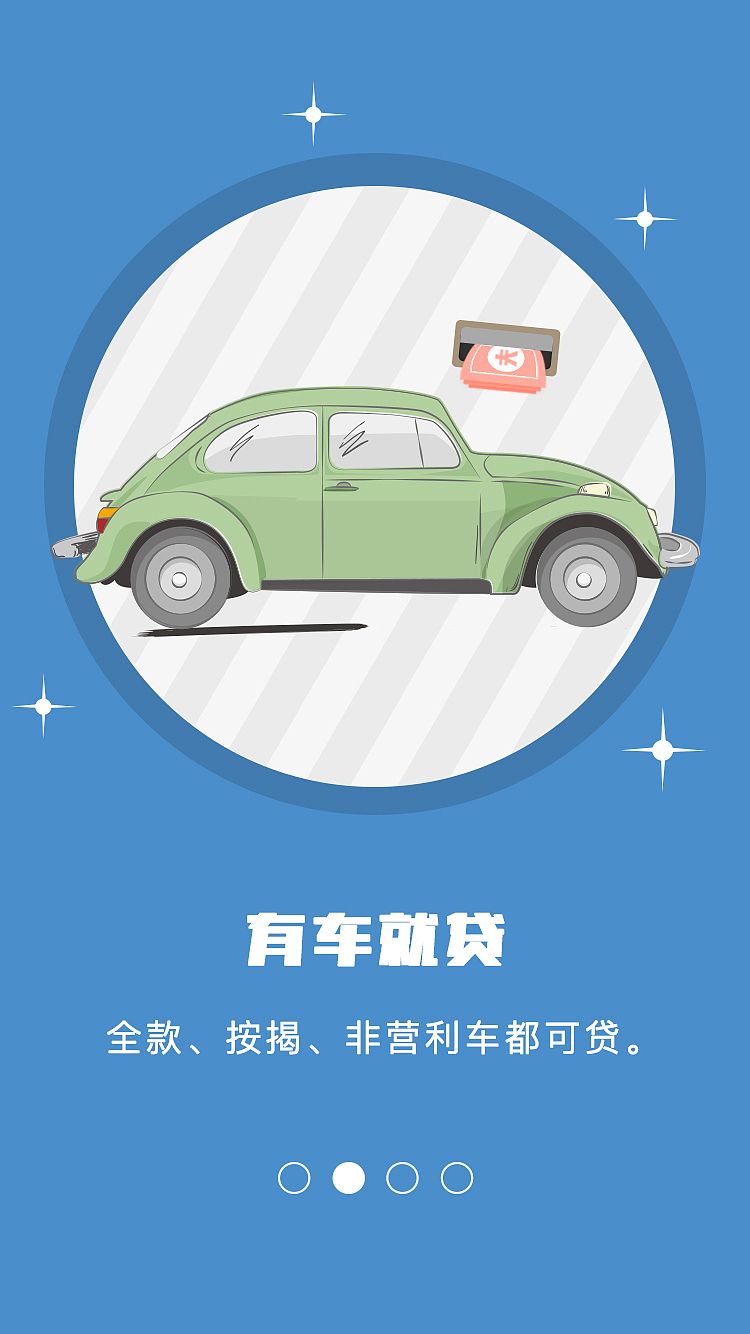This screenshot has height=1334, width=750.
Task: Select the fourth pagination dot
Action: (x=458, y=1175)
